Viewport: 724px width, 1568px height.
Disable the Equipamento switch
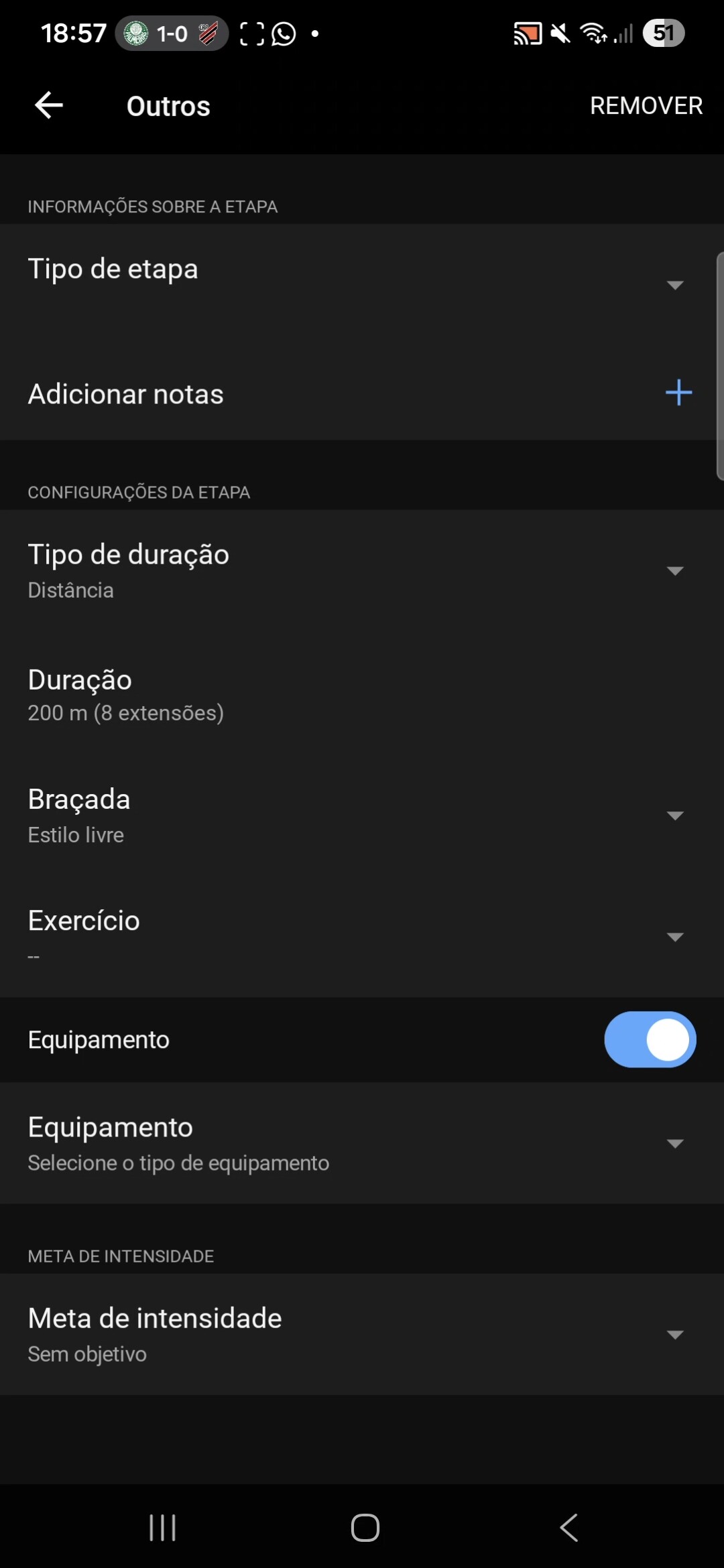(650, 1039)
